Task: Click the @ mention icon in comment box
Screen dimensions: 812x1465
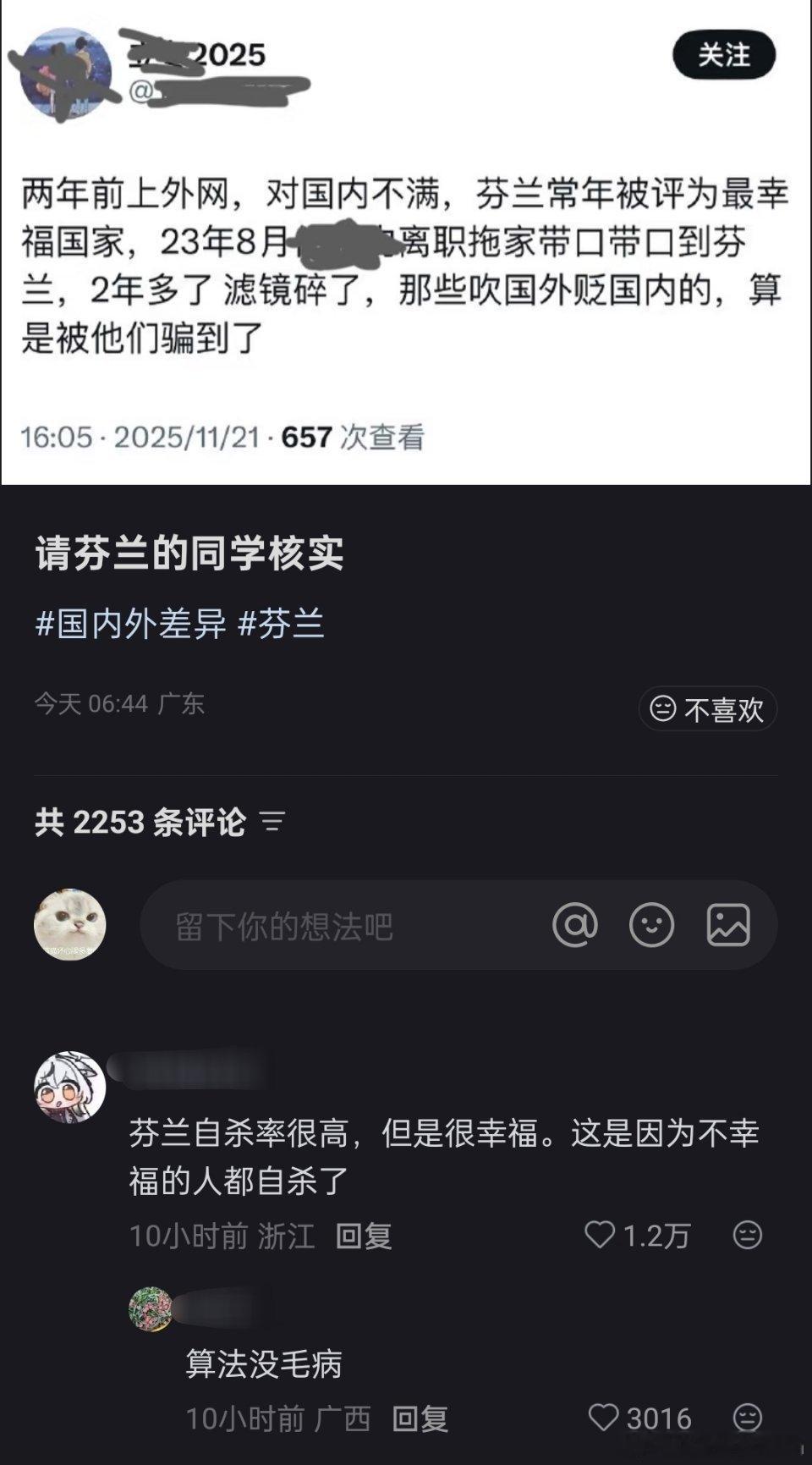Action: [x=578, y=925]
